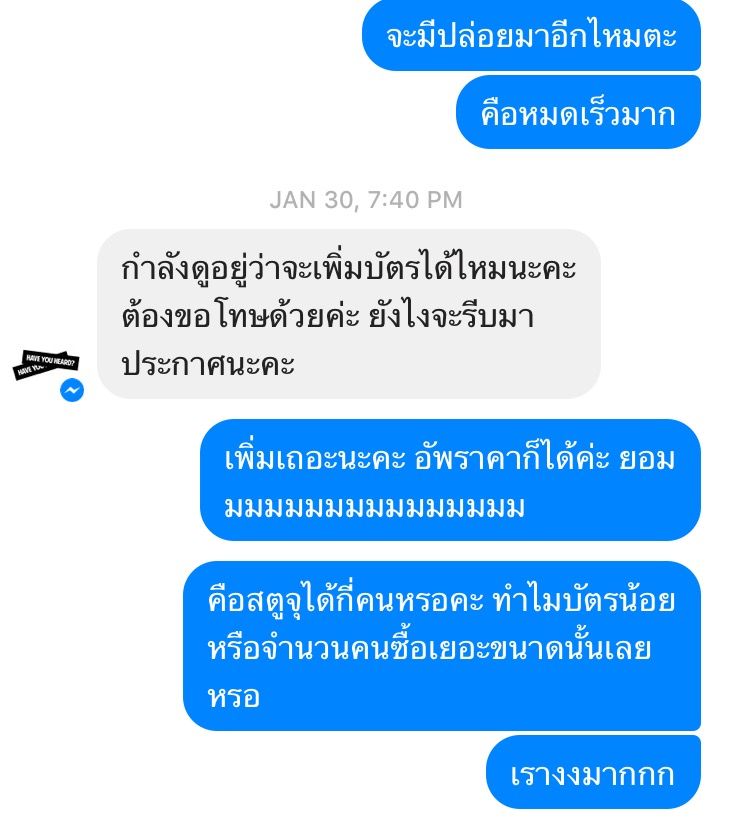The width and height of the screenshot is (740, 831).
Task: Open the HAVE YOU HEARD? sender avatar
Action: pos(46,366)
